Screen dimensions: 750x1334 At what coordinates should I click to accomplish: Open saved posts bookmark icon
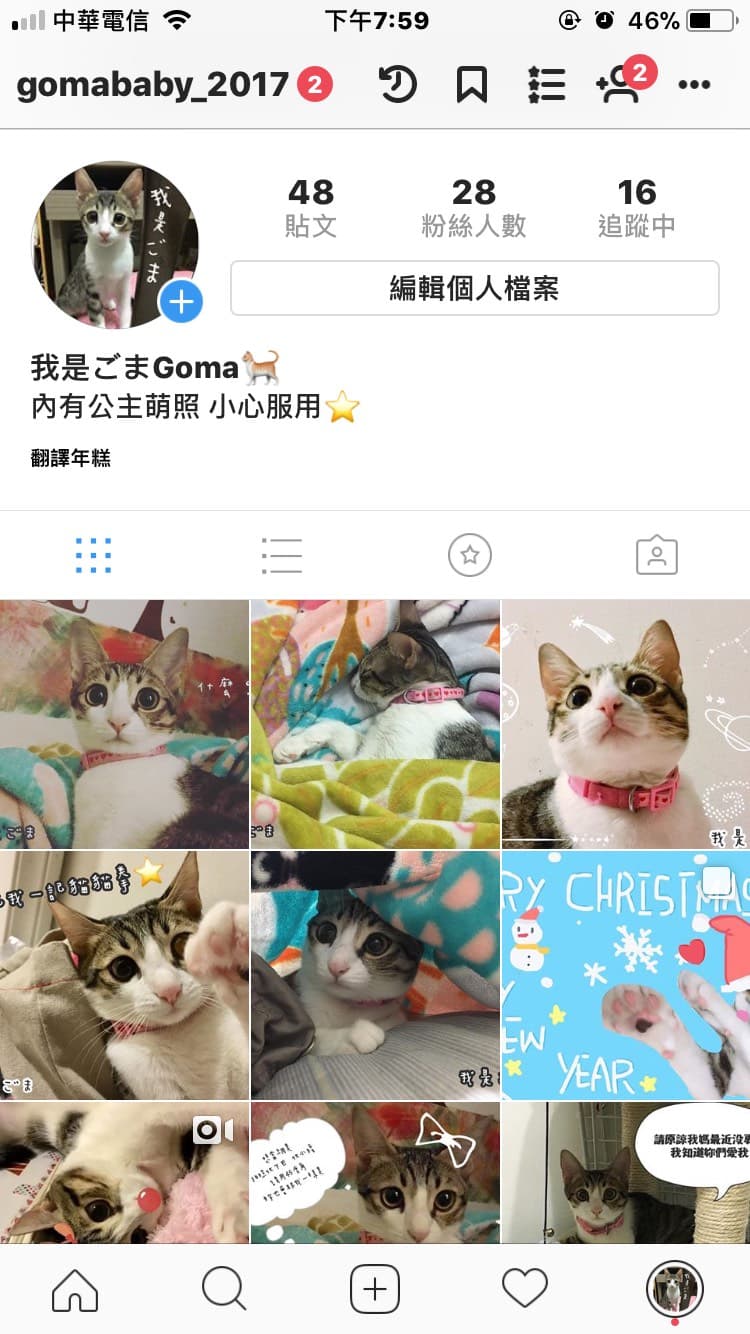point(471,85)
